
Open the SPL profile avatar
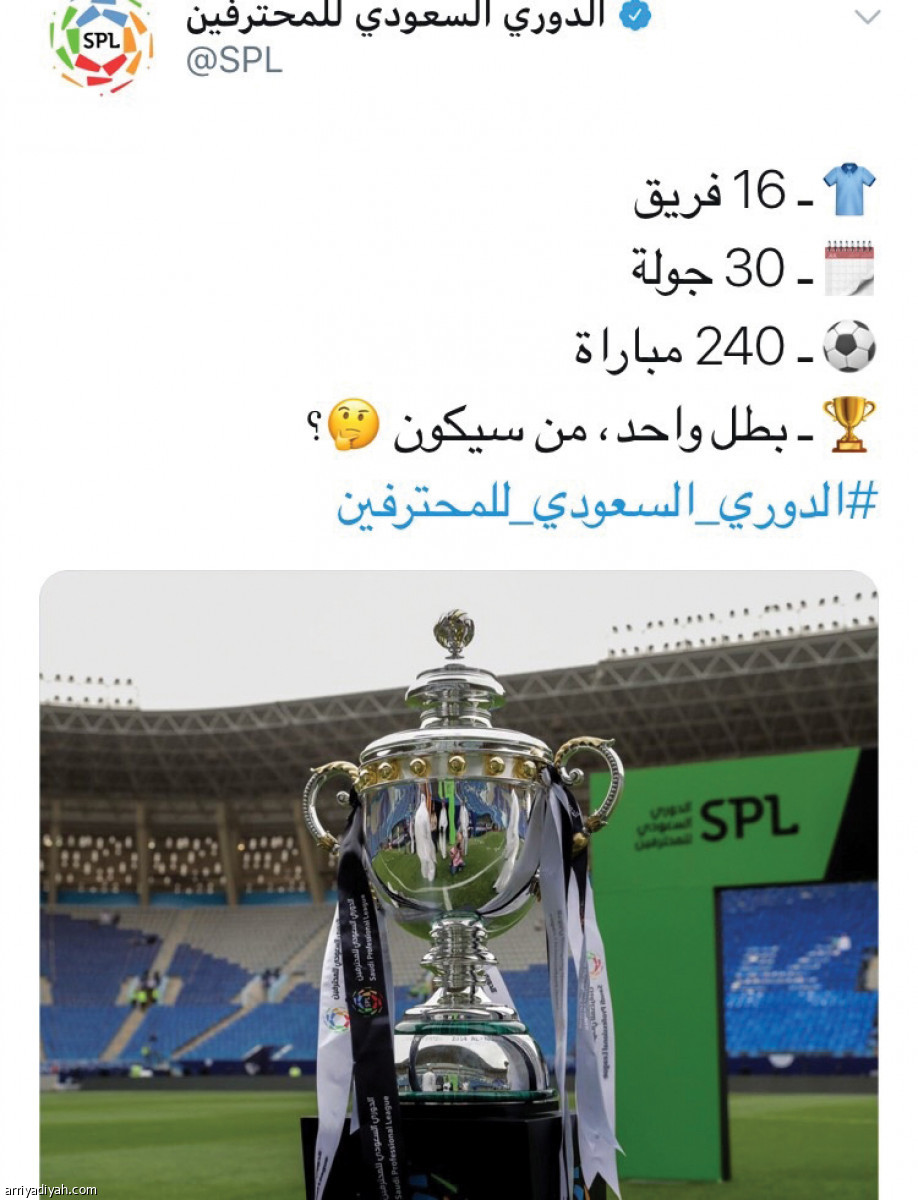pyautogui.click(x=101, y=45)
